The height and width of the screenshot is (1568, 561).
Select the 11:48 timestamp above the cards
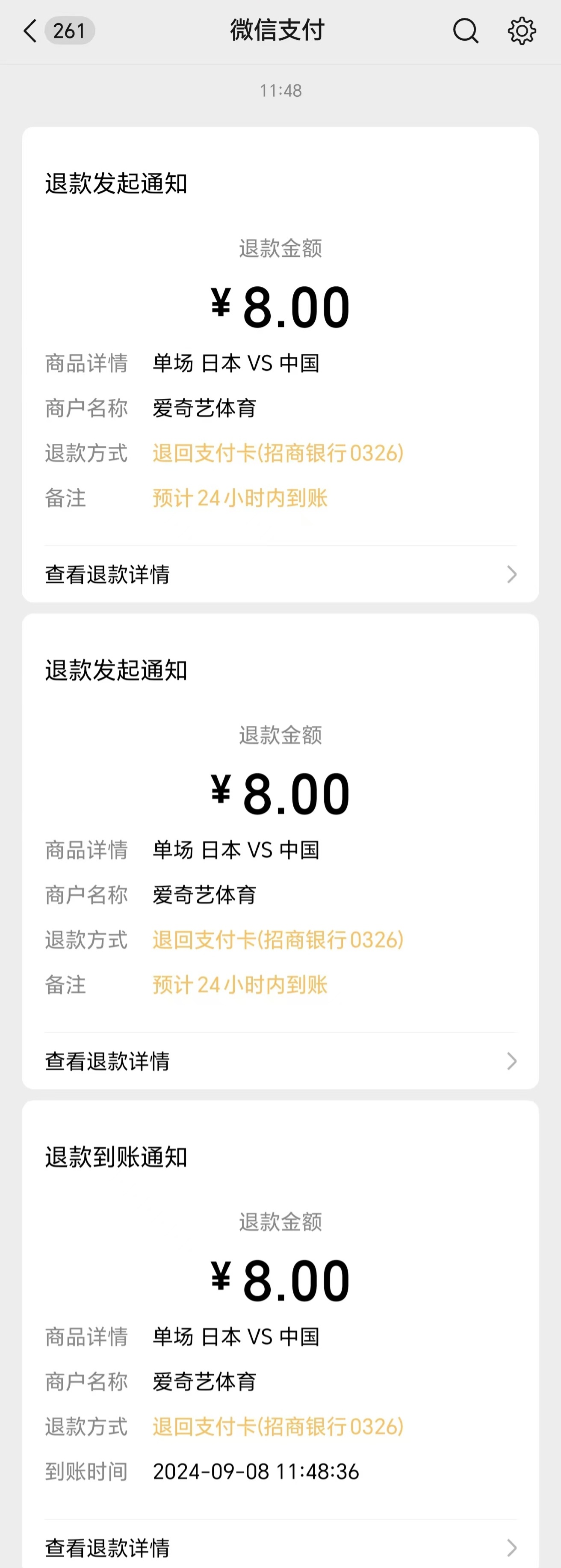coord(280,90)
